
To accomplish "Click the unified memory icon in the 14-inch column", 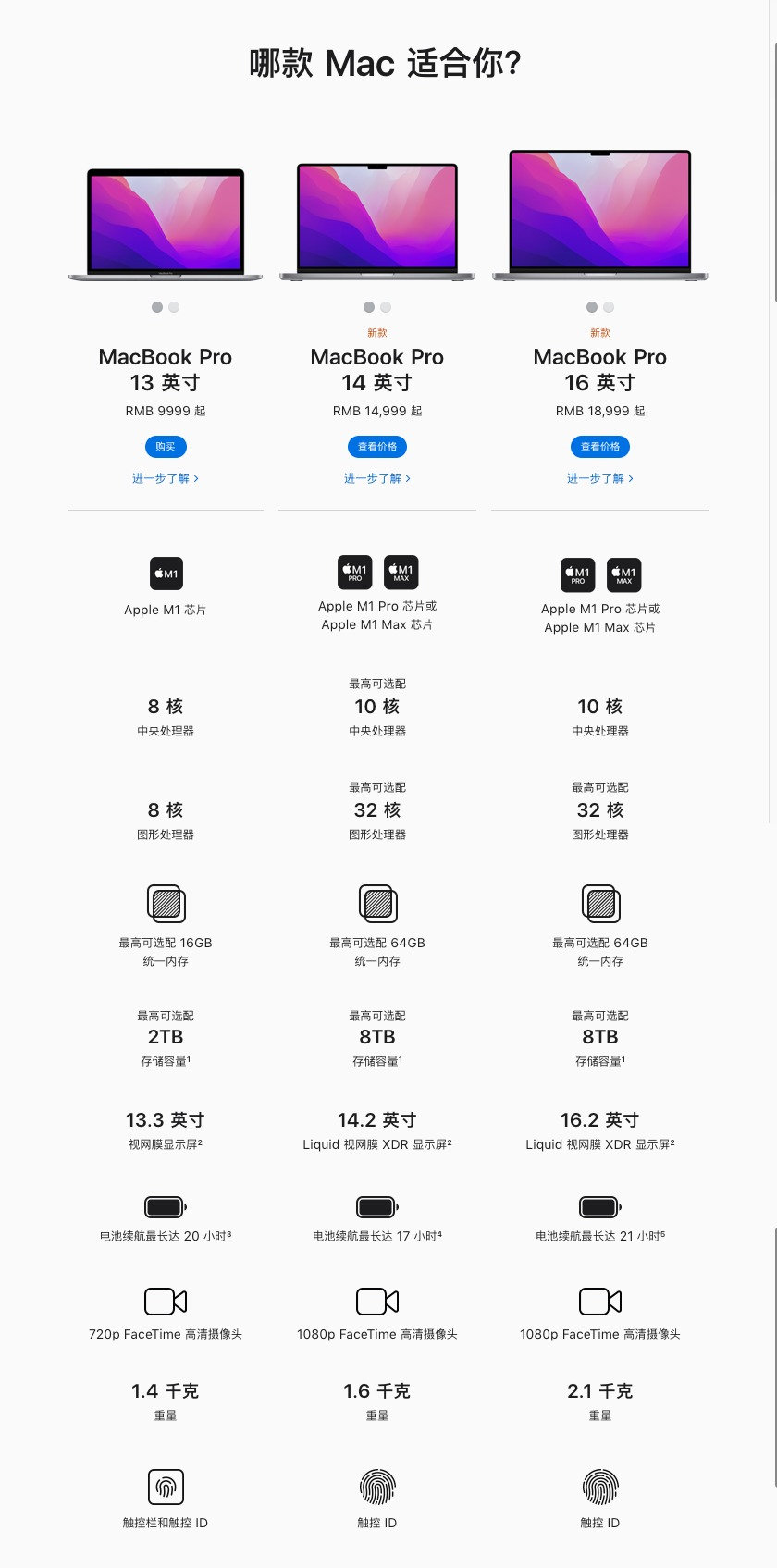I will pyautogui.click(x=377, y=904).
